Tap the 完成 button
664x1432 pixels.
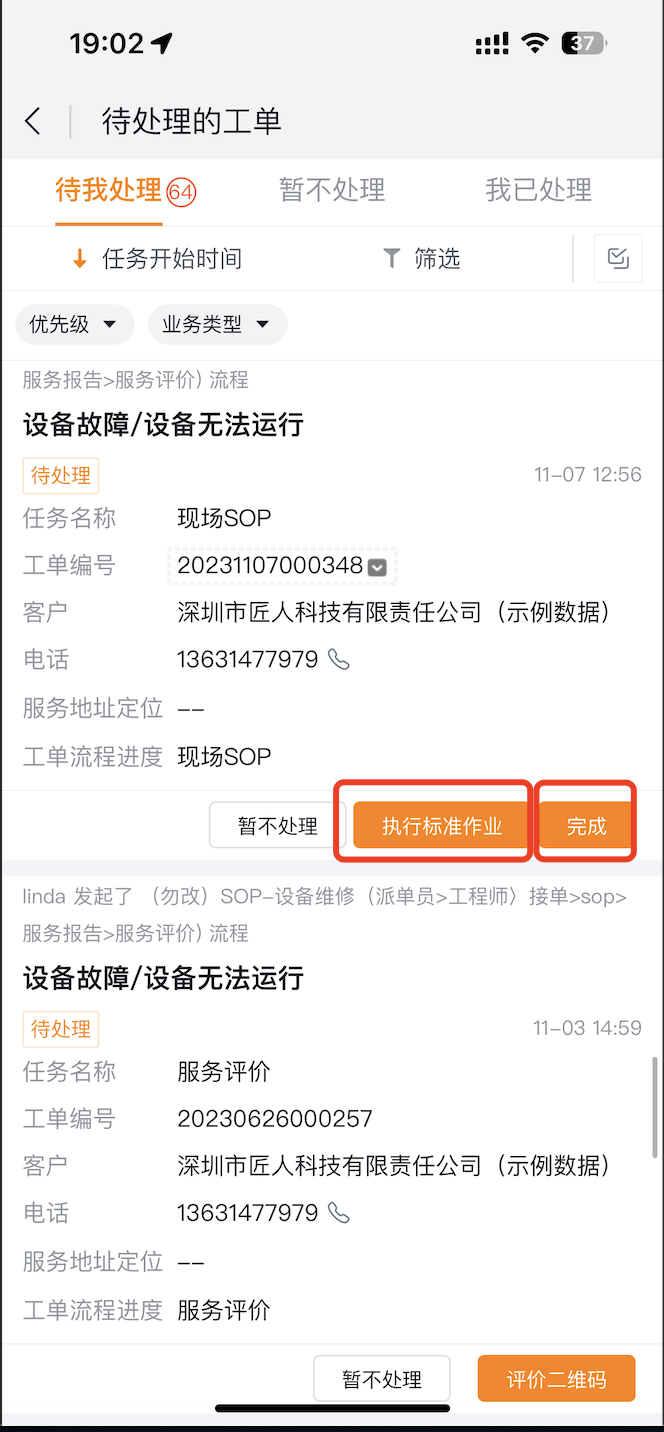point(587,826)
